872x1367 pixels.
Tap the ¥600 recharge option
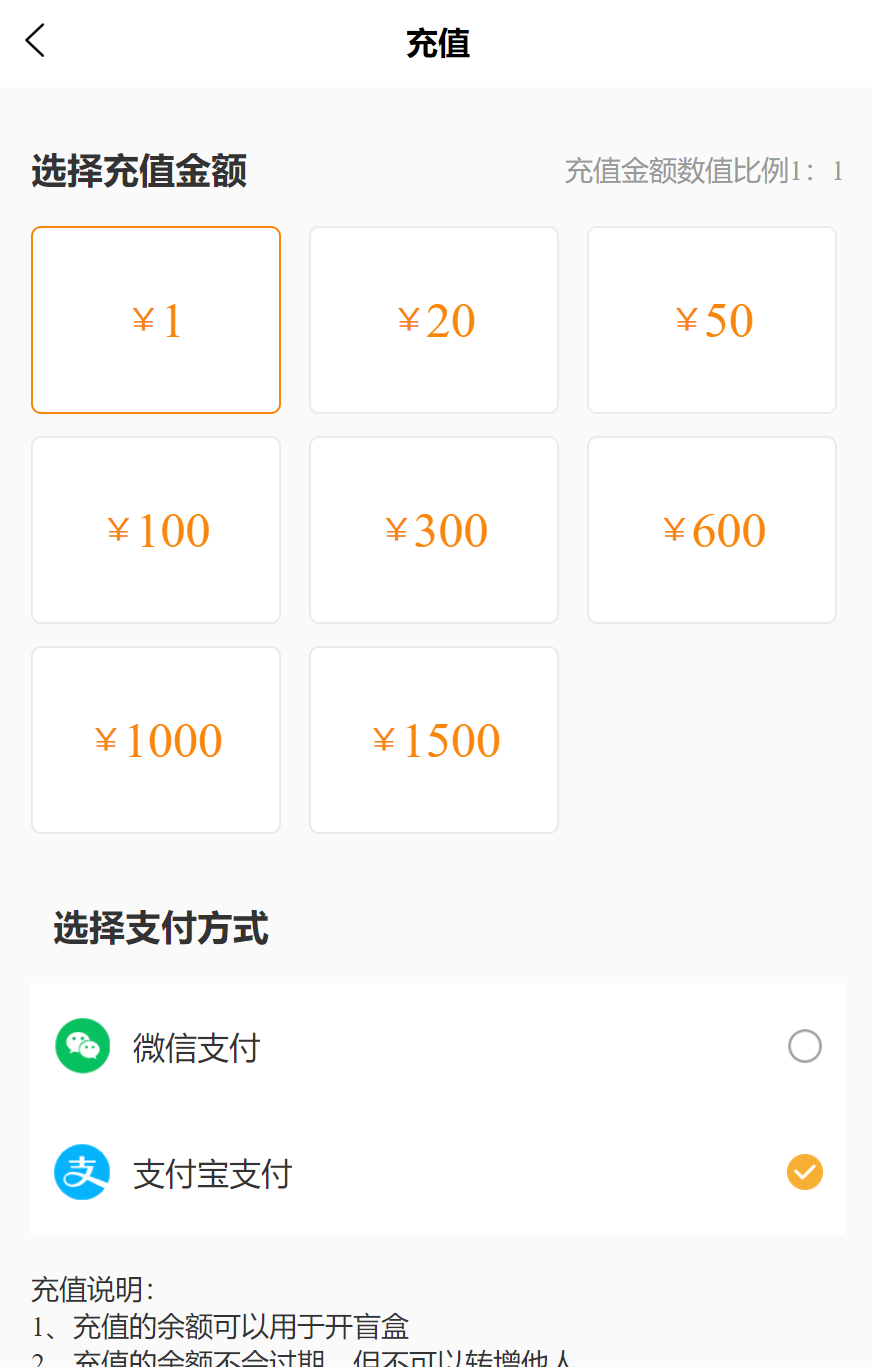(712, 530)
